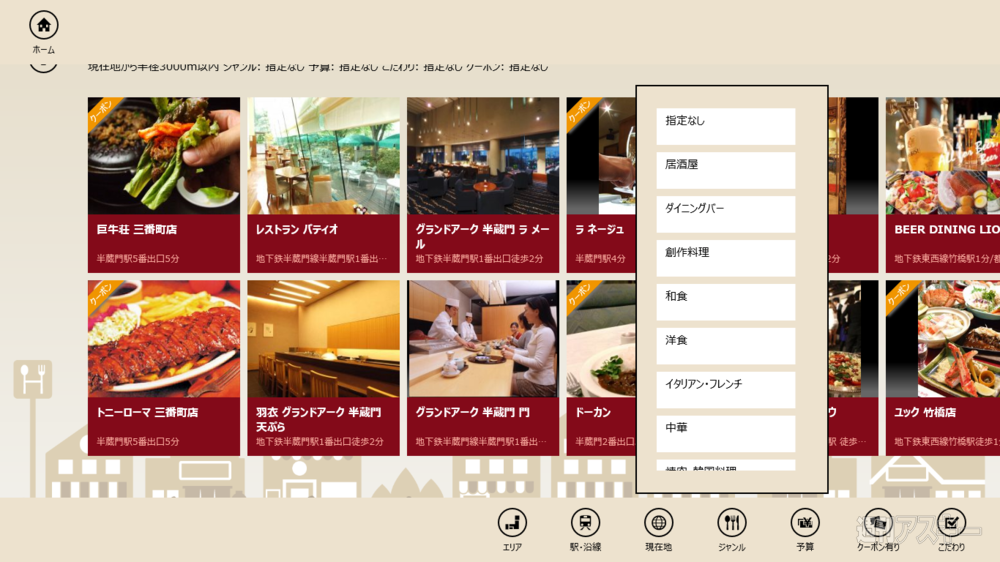Open the 巨牛荘 三番町店 restaurant card
1000x562 pixels.
[x=164, y=185]
